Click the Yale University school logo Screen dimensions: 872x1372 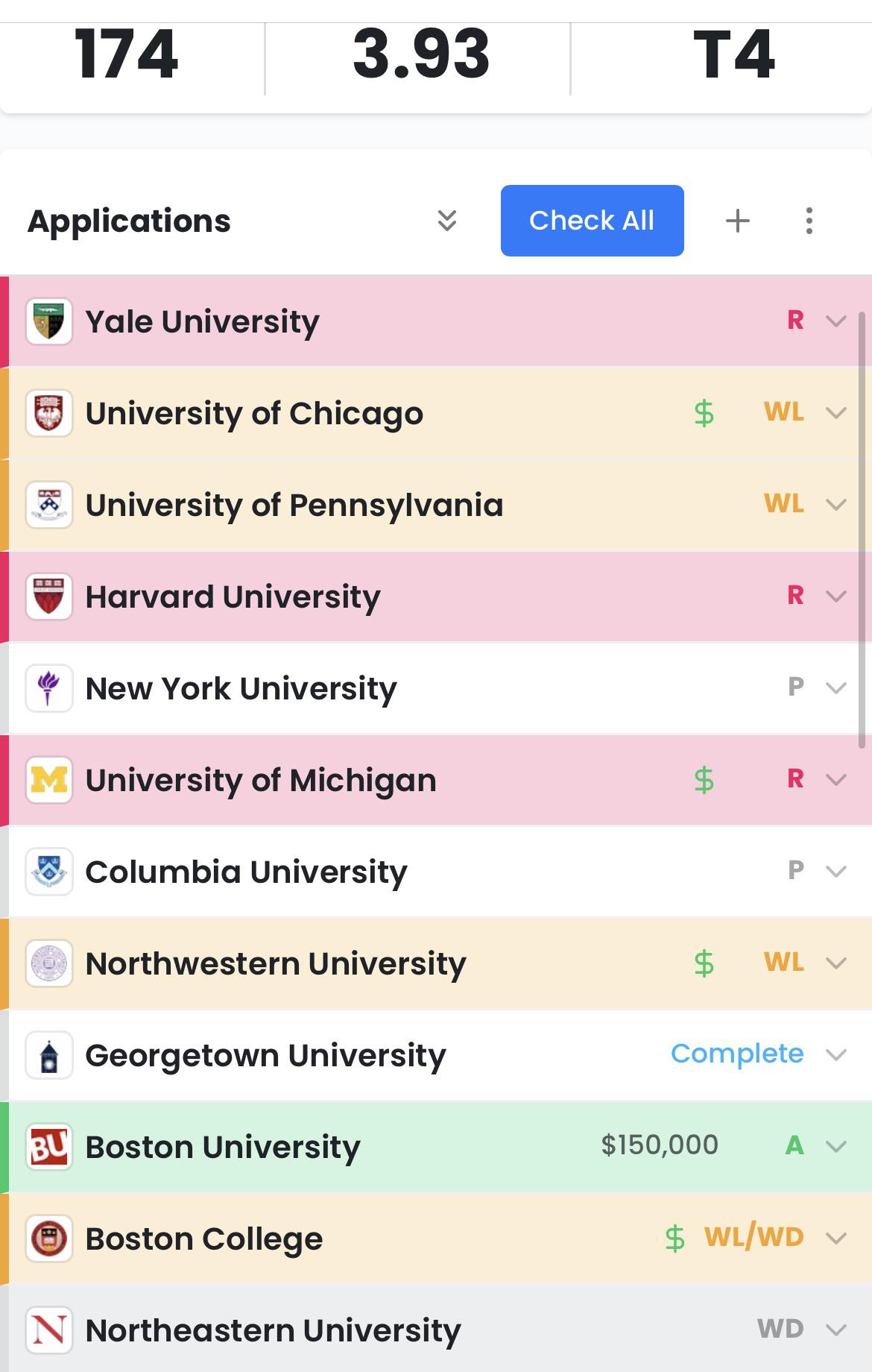pos(48,321)
